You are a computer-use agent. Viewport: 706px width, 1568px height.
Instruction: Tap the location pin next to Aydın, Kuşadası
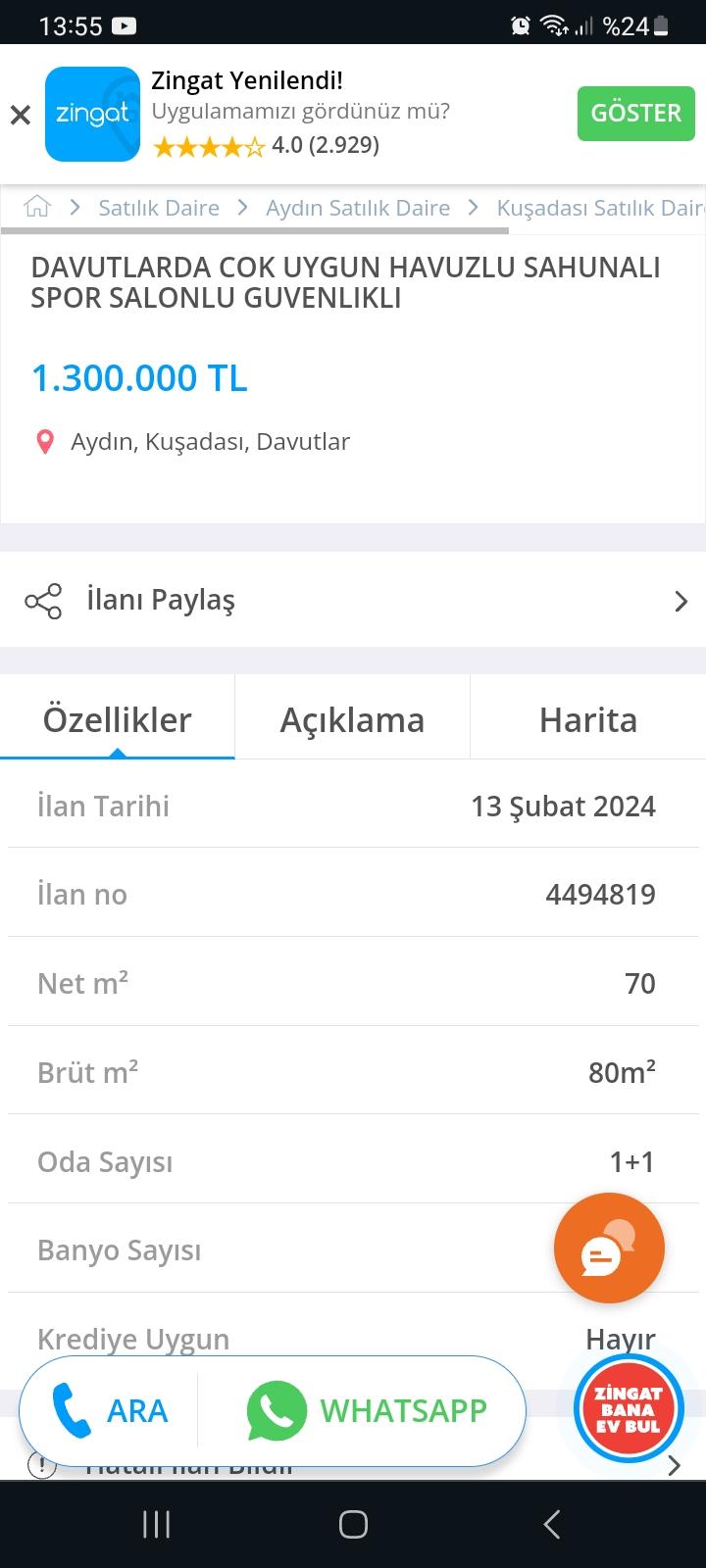pyautogui.click(x=44, y=441)
